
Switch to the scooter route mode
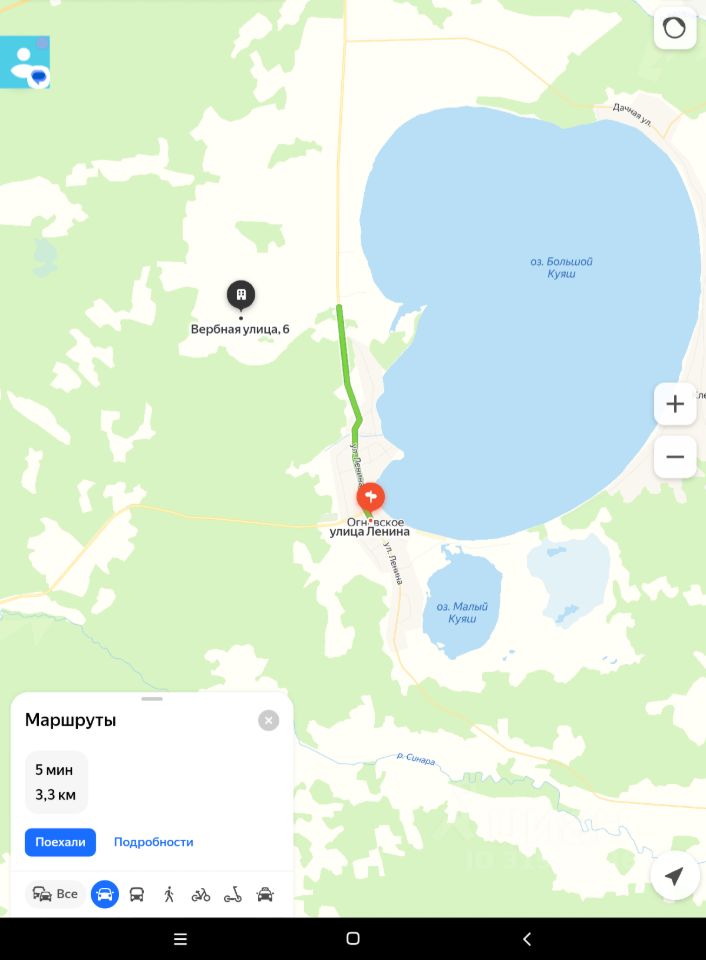click(x=233, y=894)
